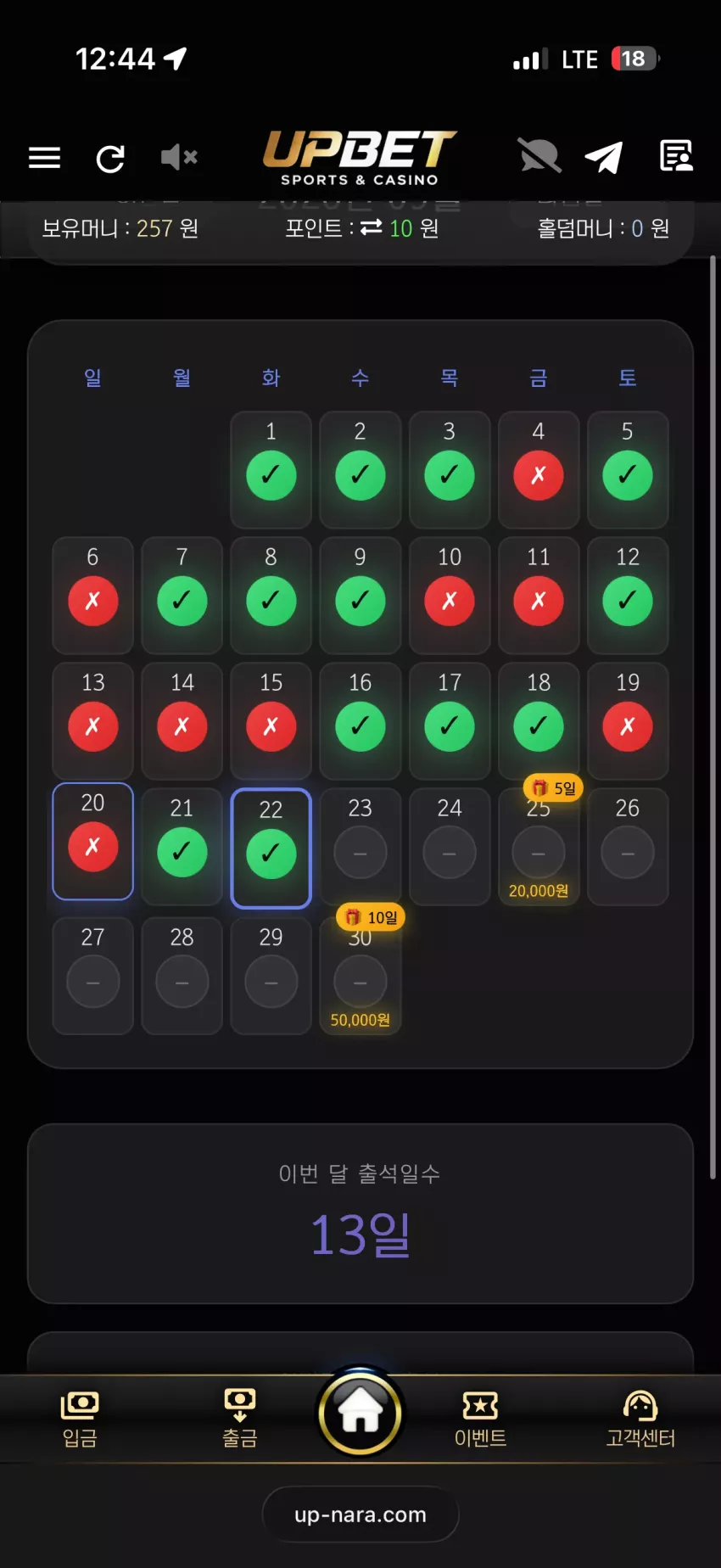Image resolution: width=721 pixels, height=1568 pixels.
Task: Select day 20 attendance cell
Action: click(x=92, y=841)
